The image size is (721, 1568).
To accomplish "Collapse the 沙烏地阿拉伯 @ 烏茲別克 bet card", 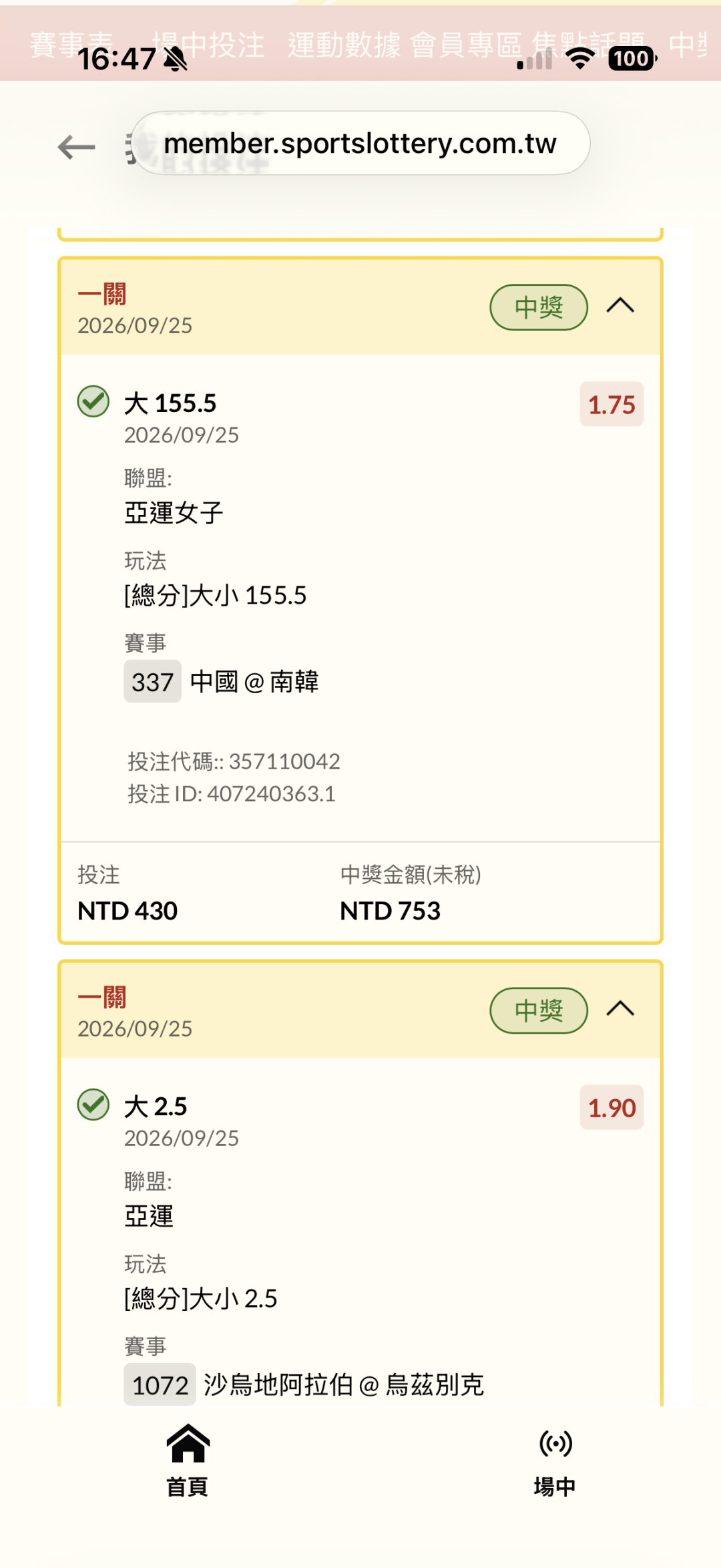I will 620,1009.
